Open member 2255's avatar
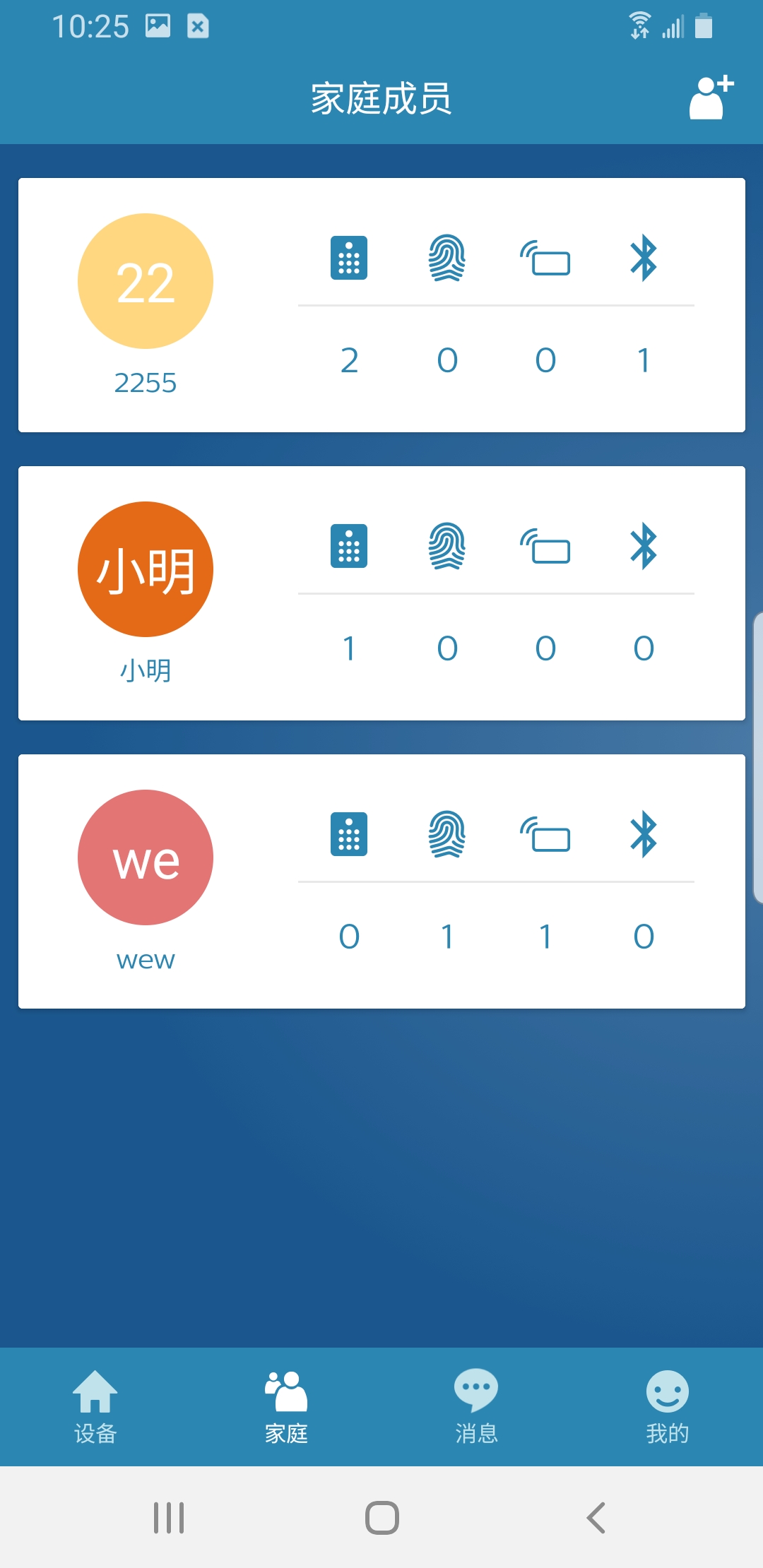The width and height of the screenshot is (763, 1568). pos(146,280)
